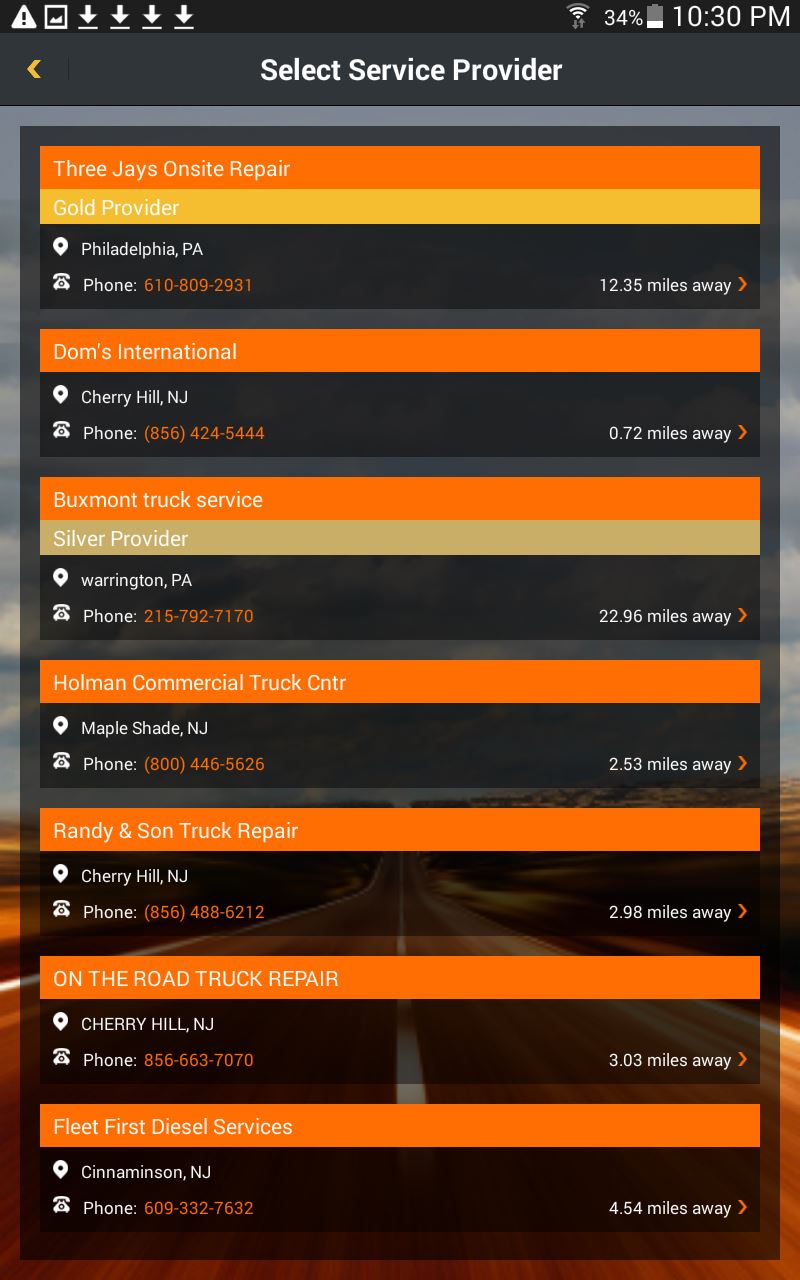Call Randy & Son at (856) 488-6212
Image resolution: width=800 pixels, height=1280 pixels.
tap(204, 912)
